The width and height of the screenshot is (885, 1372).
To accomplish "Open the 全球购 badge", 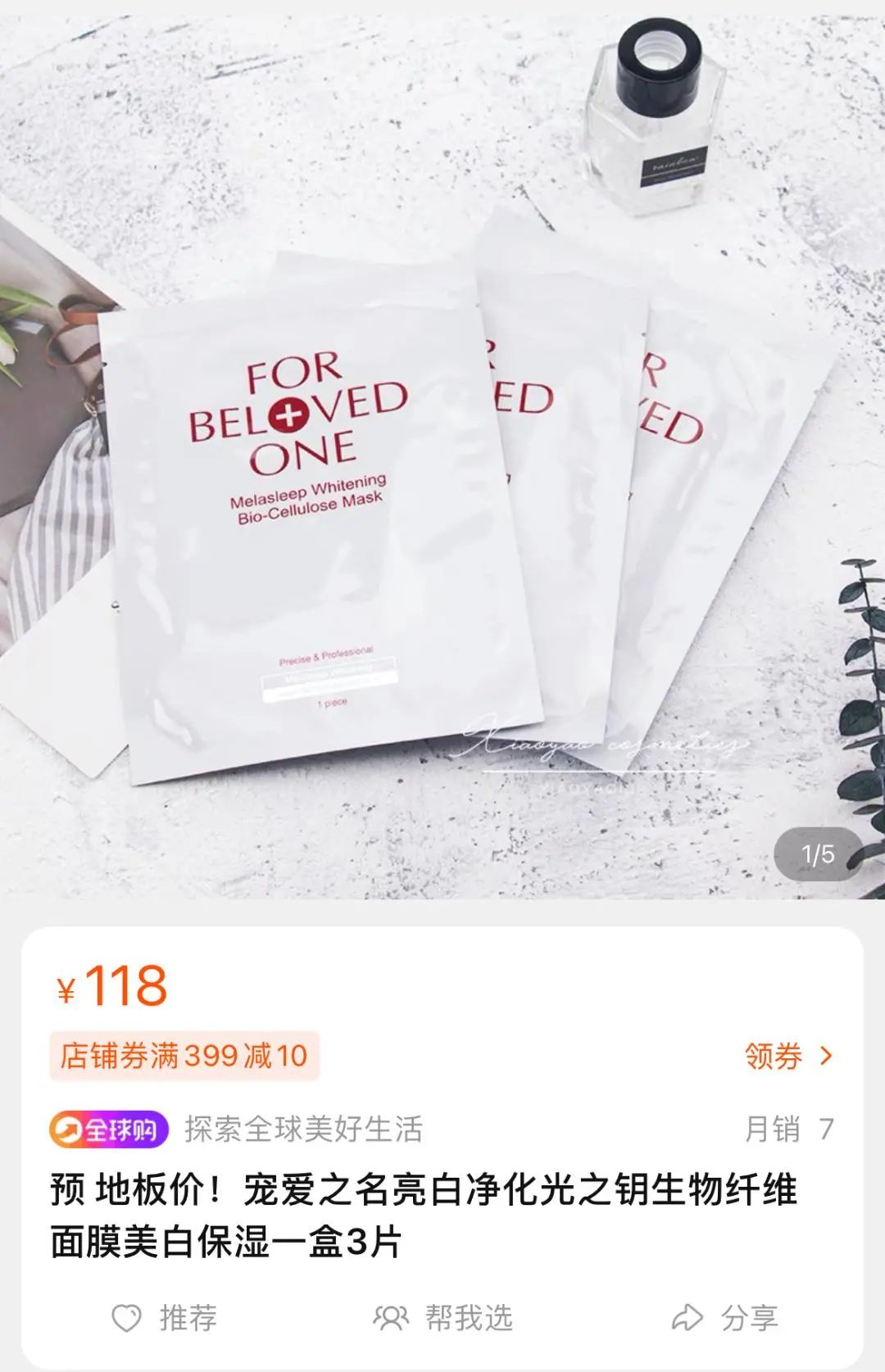I will pyautogui.click(x=109, y=1130).
